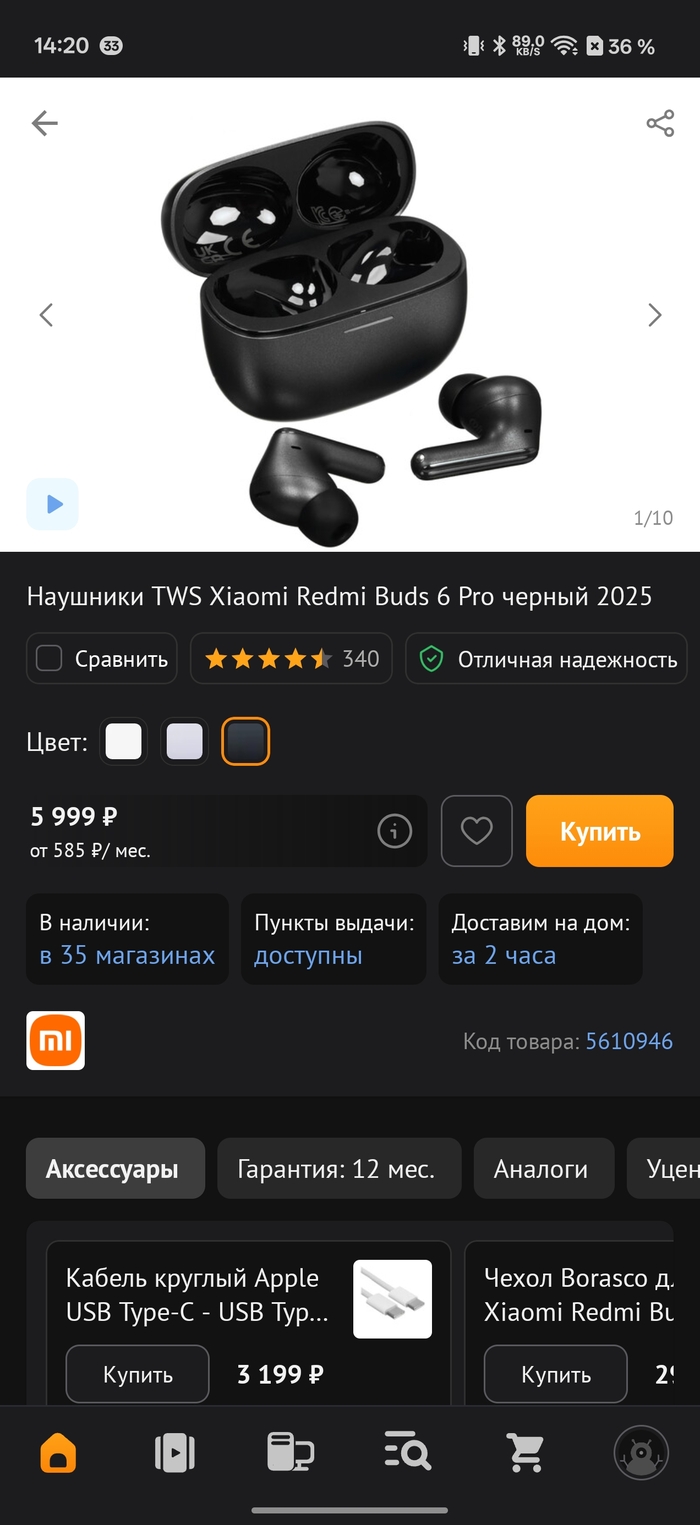Image resolution: width=700 pixels, height=1525 pixels.
Task: Open the shopping cart
Action: coord(525,1452)
